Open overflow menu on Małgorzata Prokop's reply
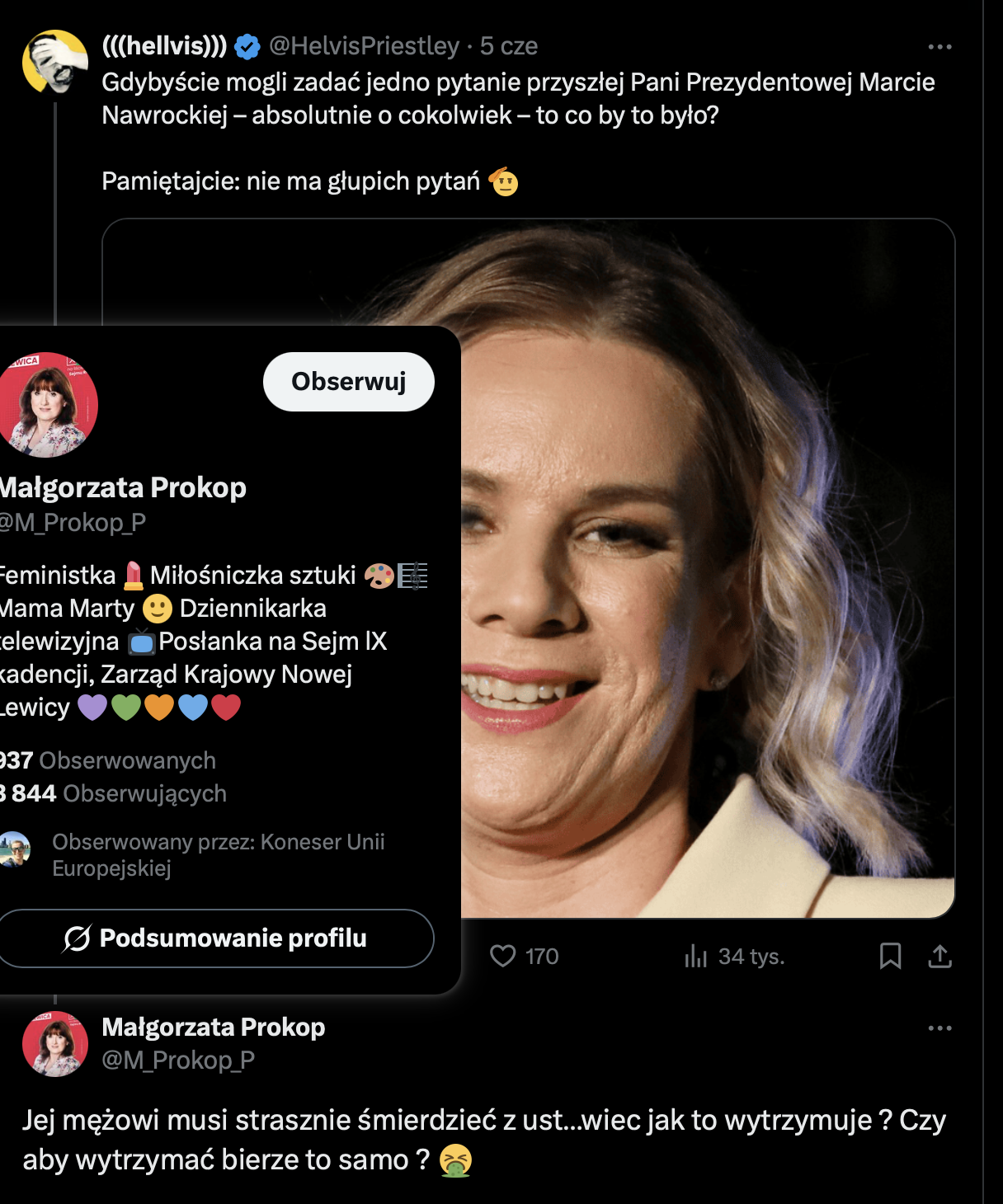 click(x=939, y=1028)
